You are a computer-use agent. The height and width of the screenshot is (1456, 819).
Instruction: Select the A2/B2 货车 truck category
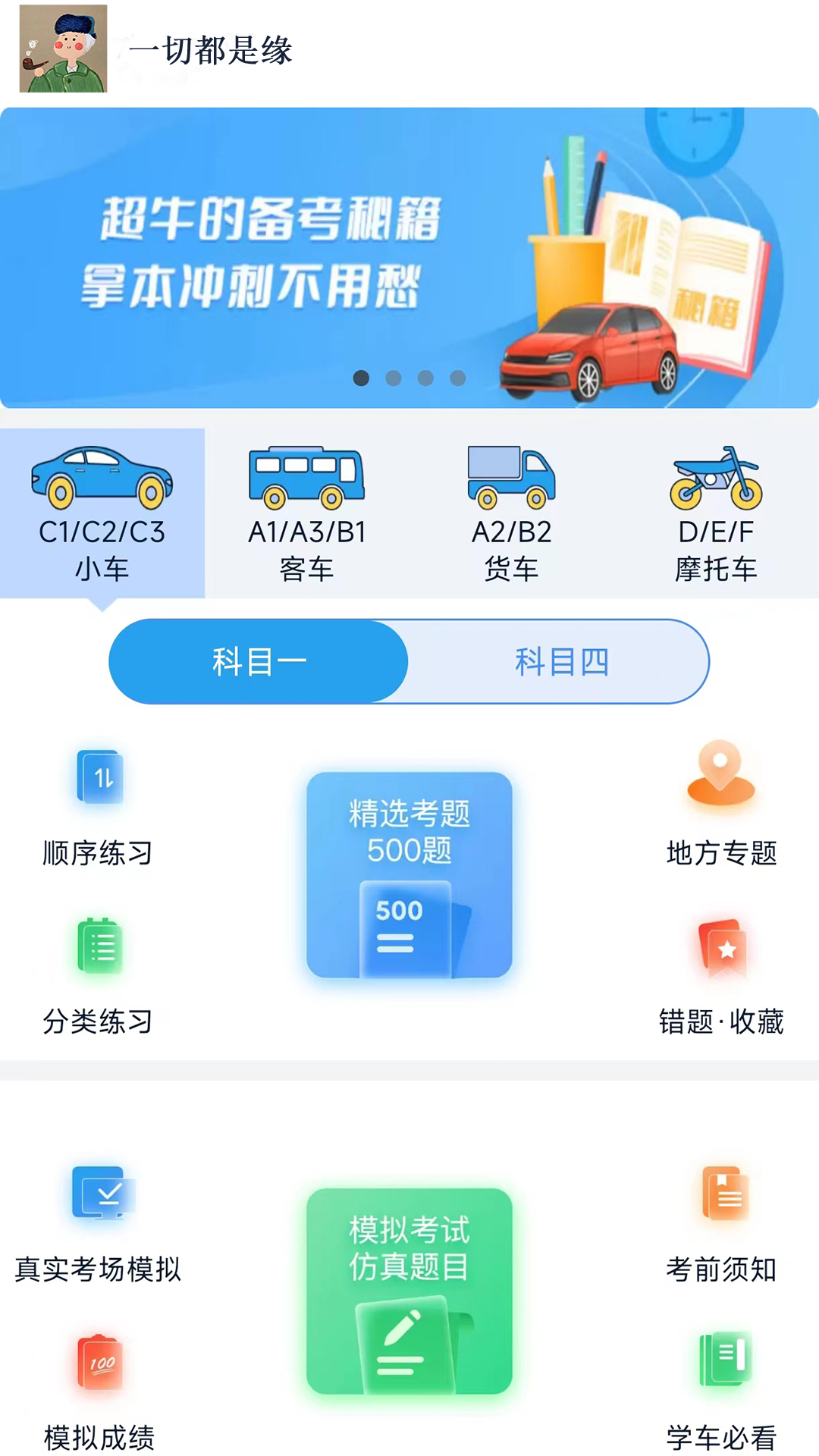click(x=512, y=508)
